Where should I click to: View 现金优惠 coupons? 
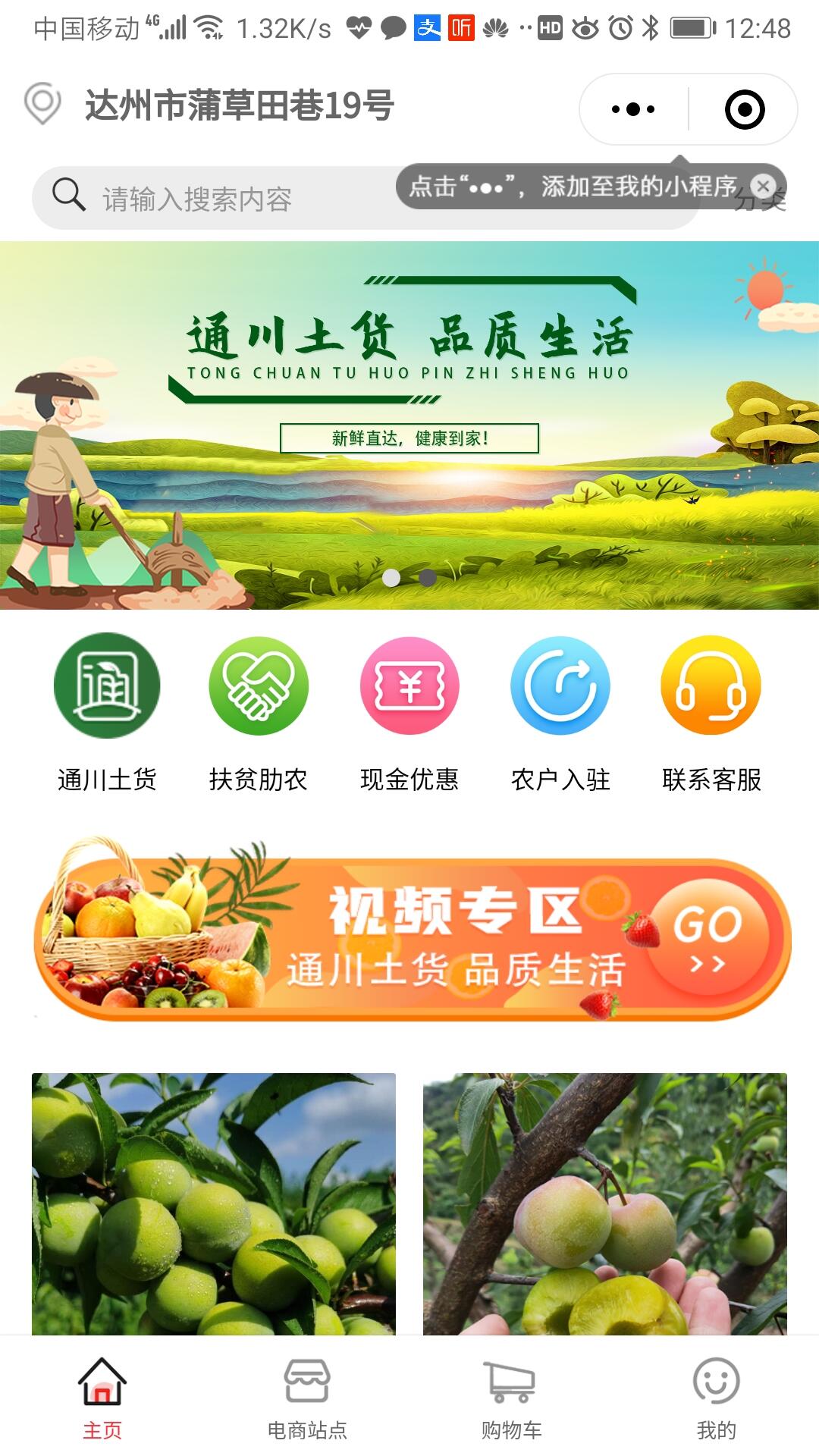[x=409, y=713]
